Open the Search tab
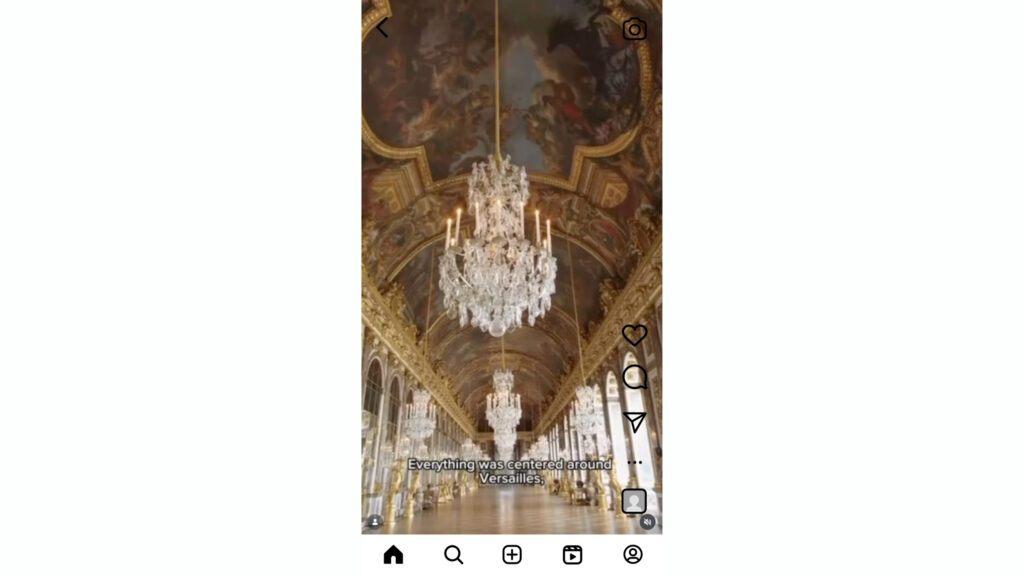Image resolution: width=1024 pixels, height=576 pixels. [453, 555]
